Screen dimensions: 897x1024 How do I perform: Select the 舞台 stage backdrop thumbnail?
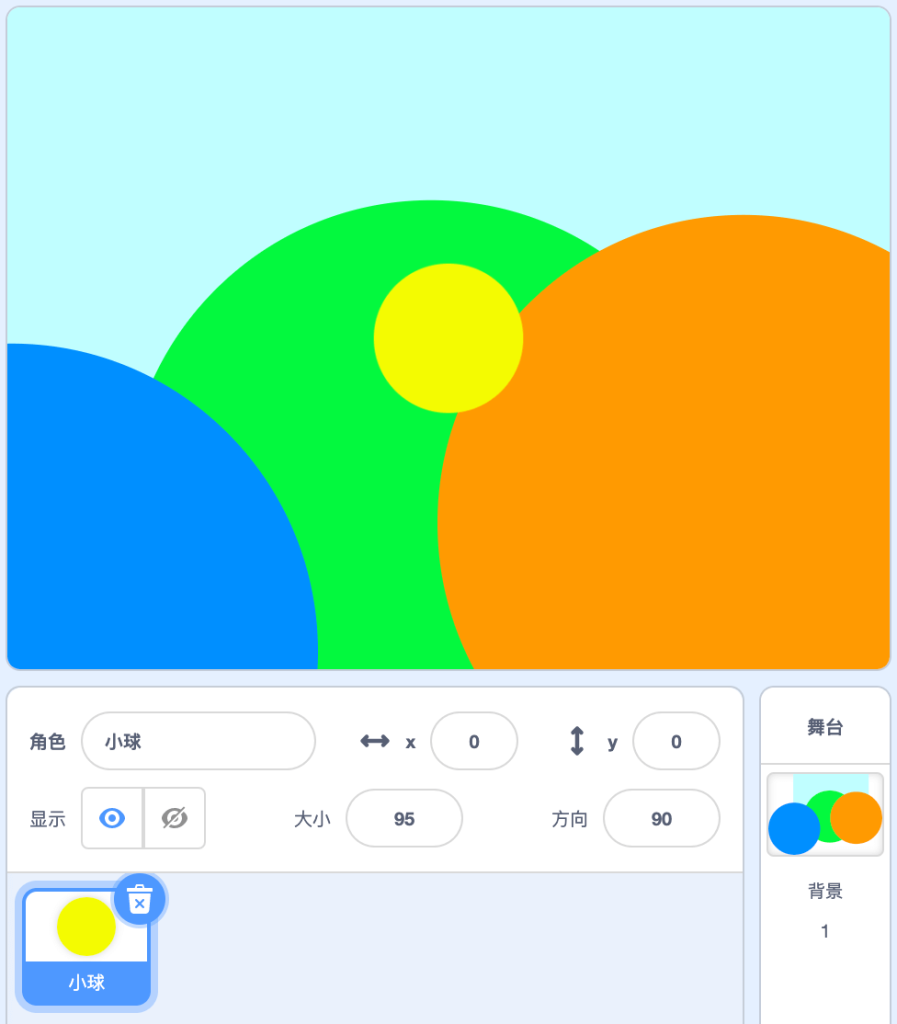point(825,815)
